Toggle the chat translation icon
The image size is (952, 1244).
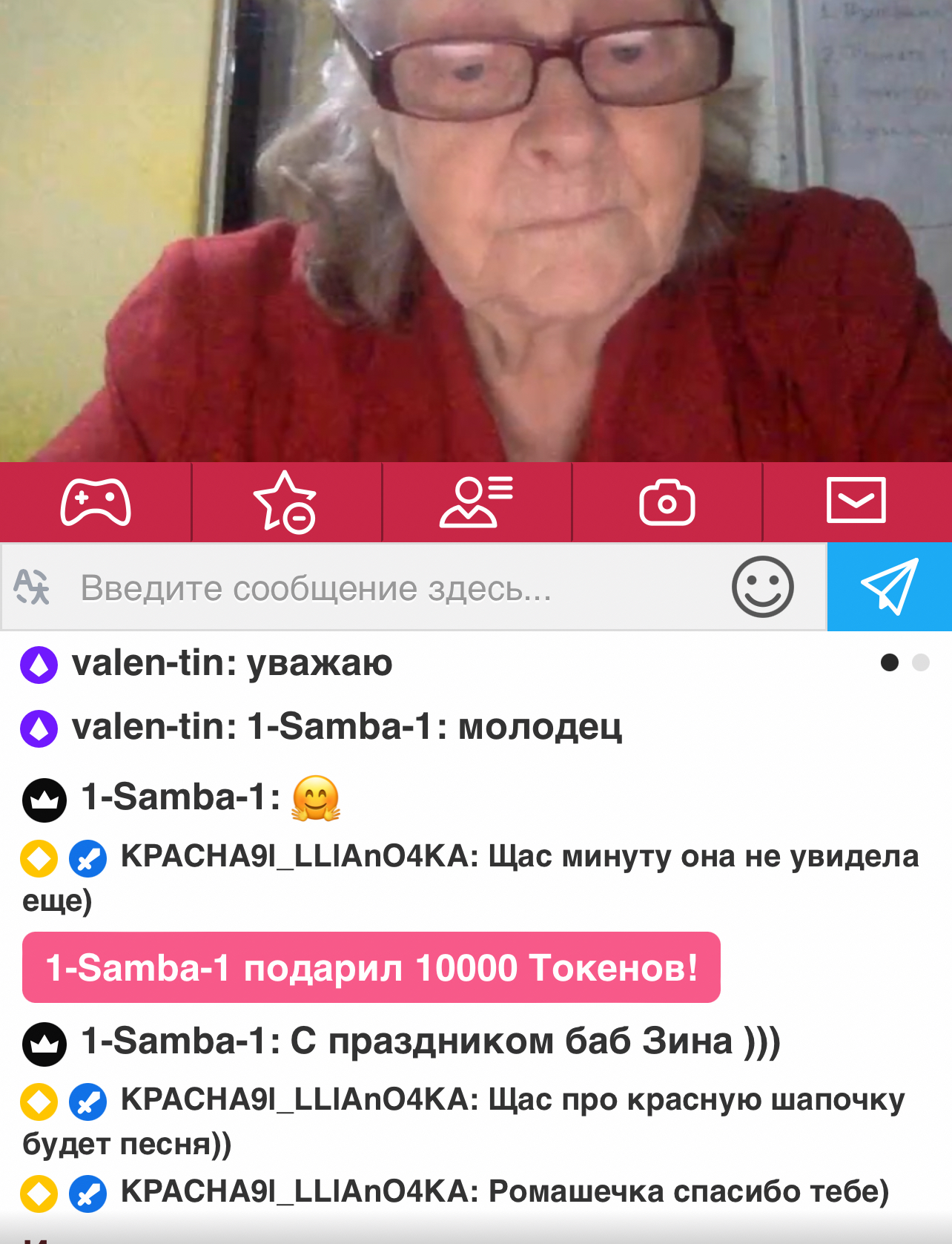(32, 587)
